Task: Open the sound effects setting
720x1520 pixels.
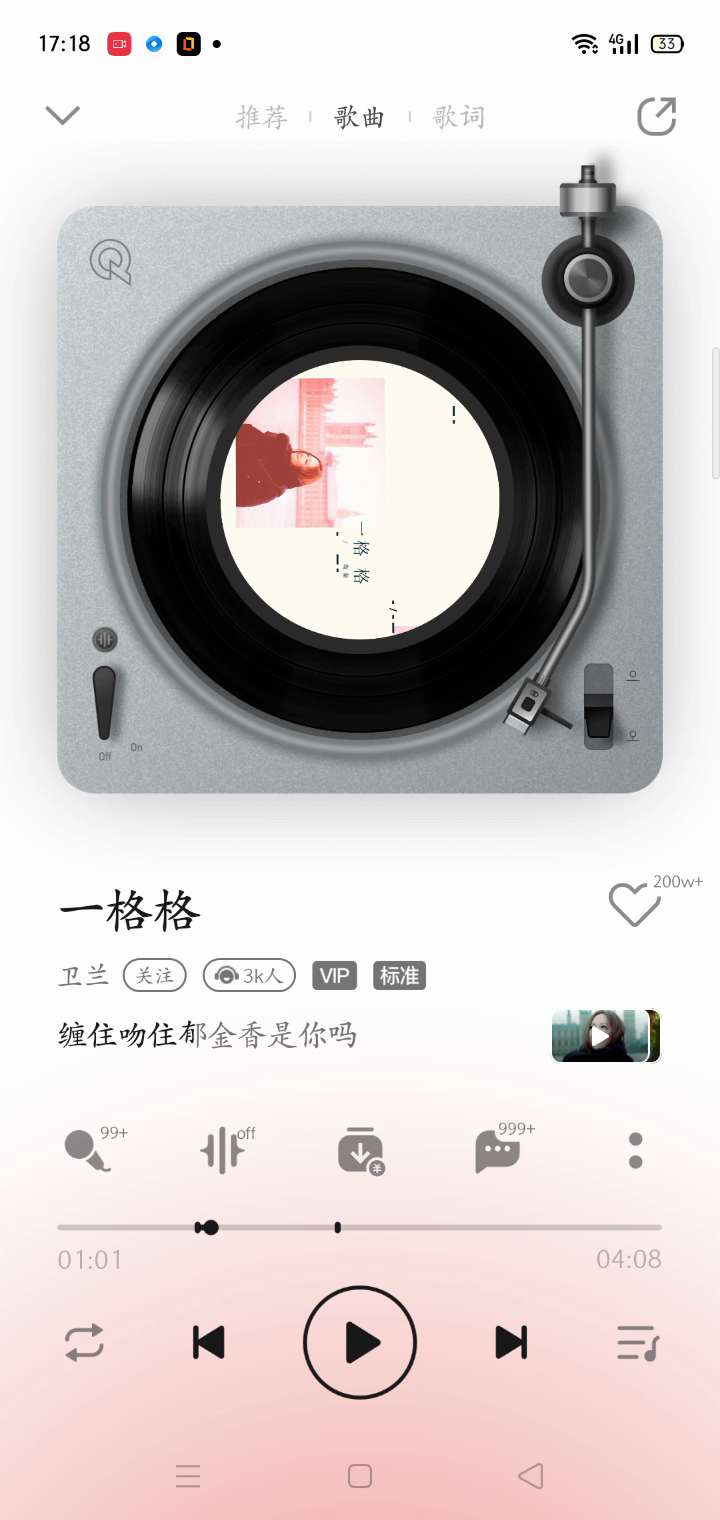Action: click(223, 1150)
